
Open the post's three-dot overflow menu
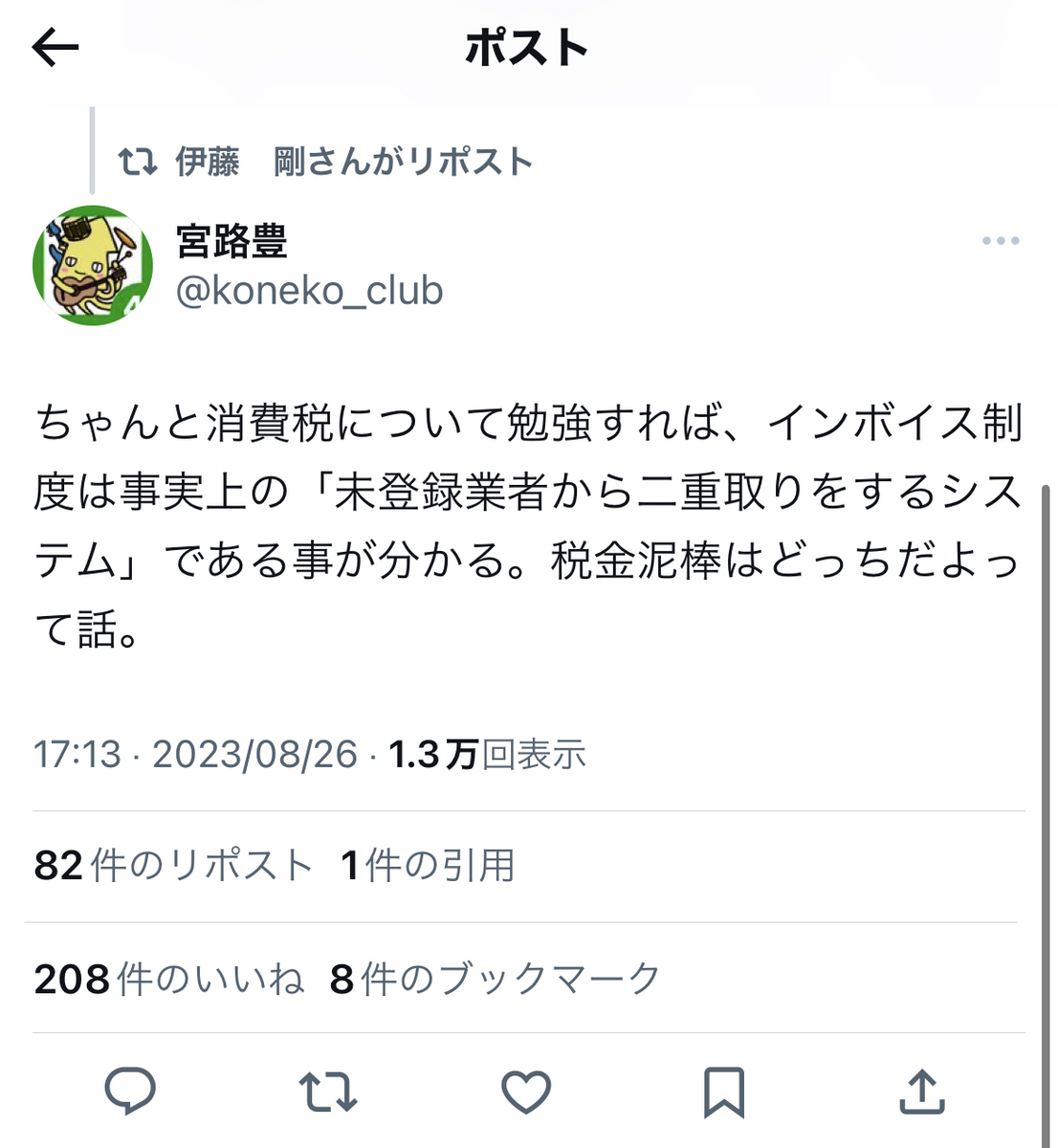click(1000, 240)
